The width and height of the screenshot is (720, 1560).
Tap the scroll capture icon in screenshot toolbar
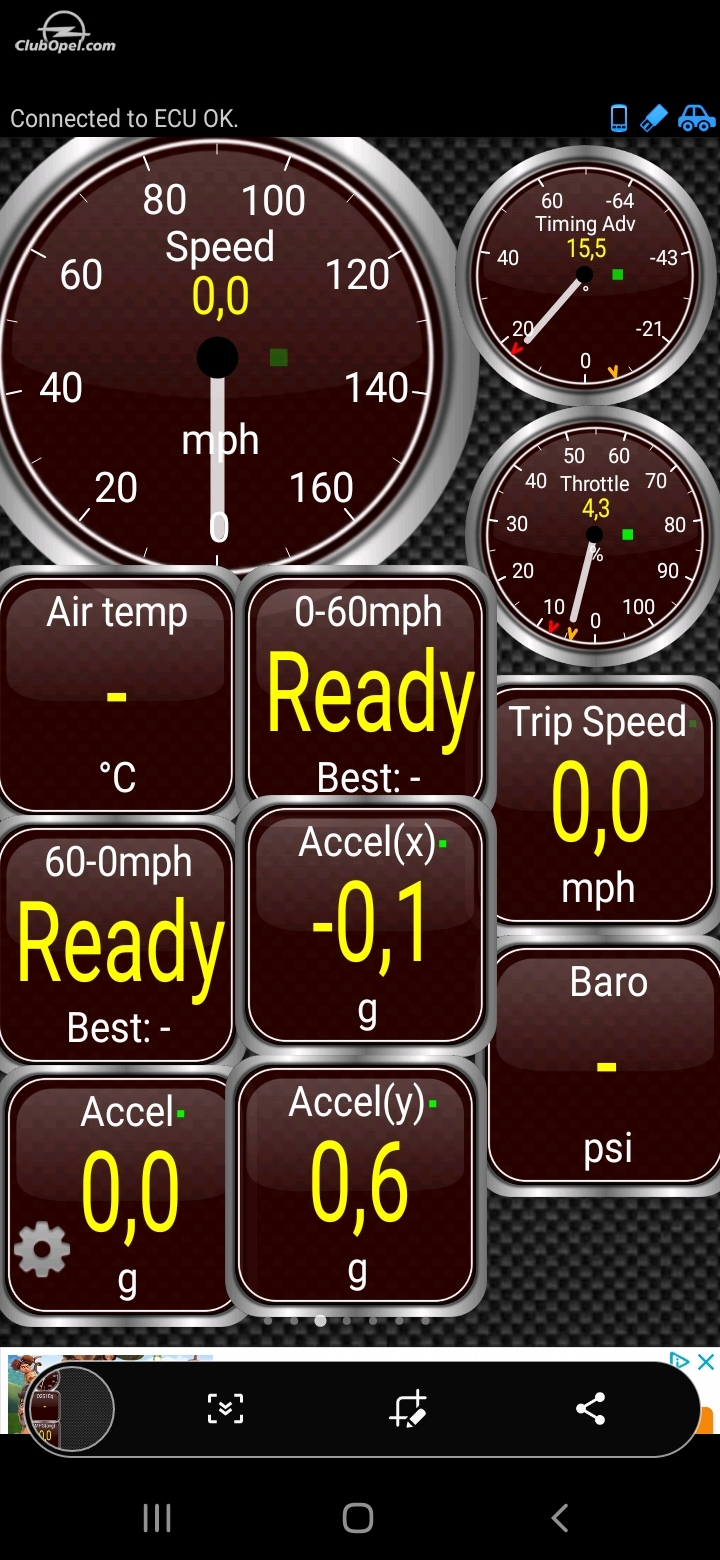225,1409
